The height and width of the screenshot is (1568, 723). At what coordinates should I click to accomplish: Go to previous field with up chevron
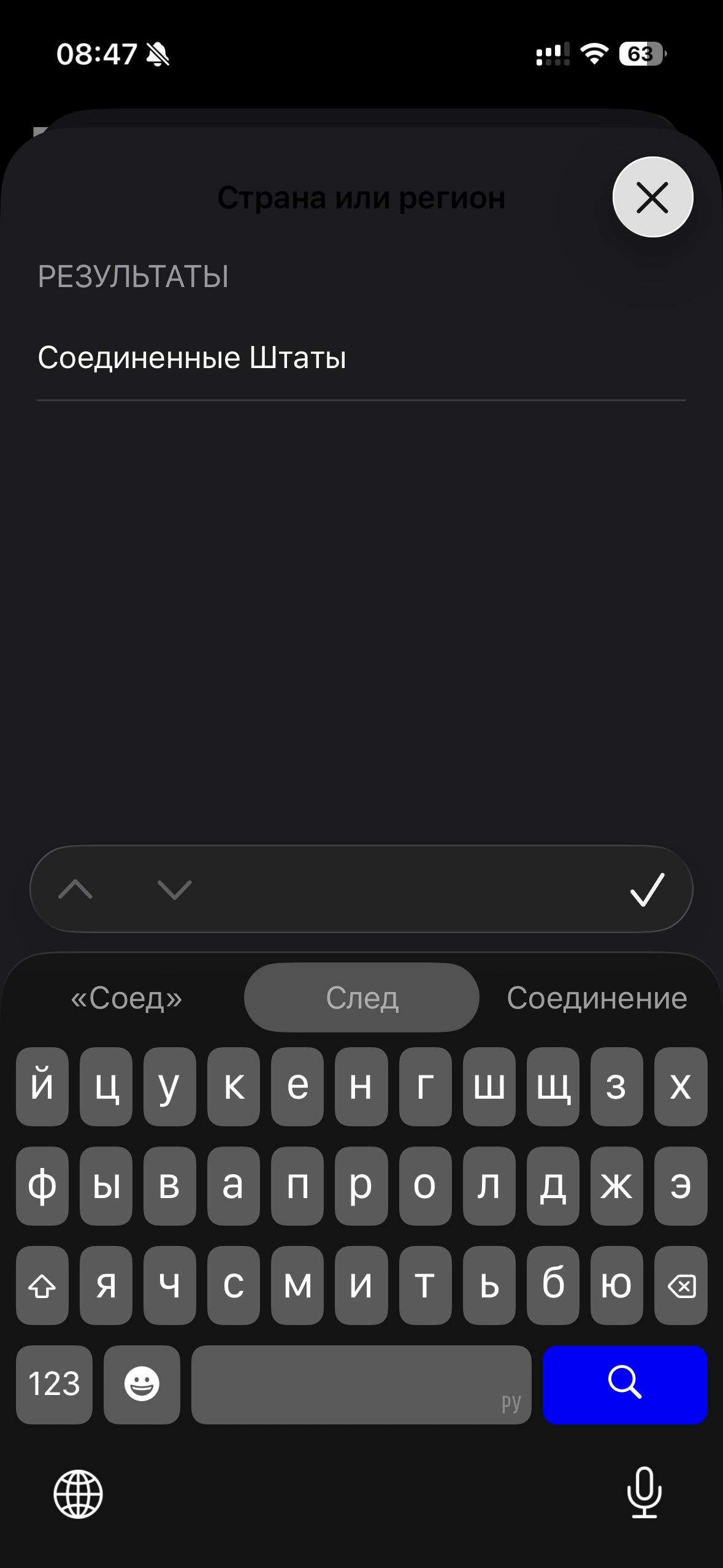75,889
